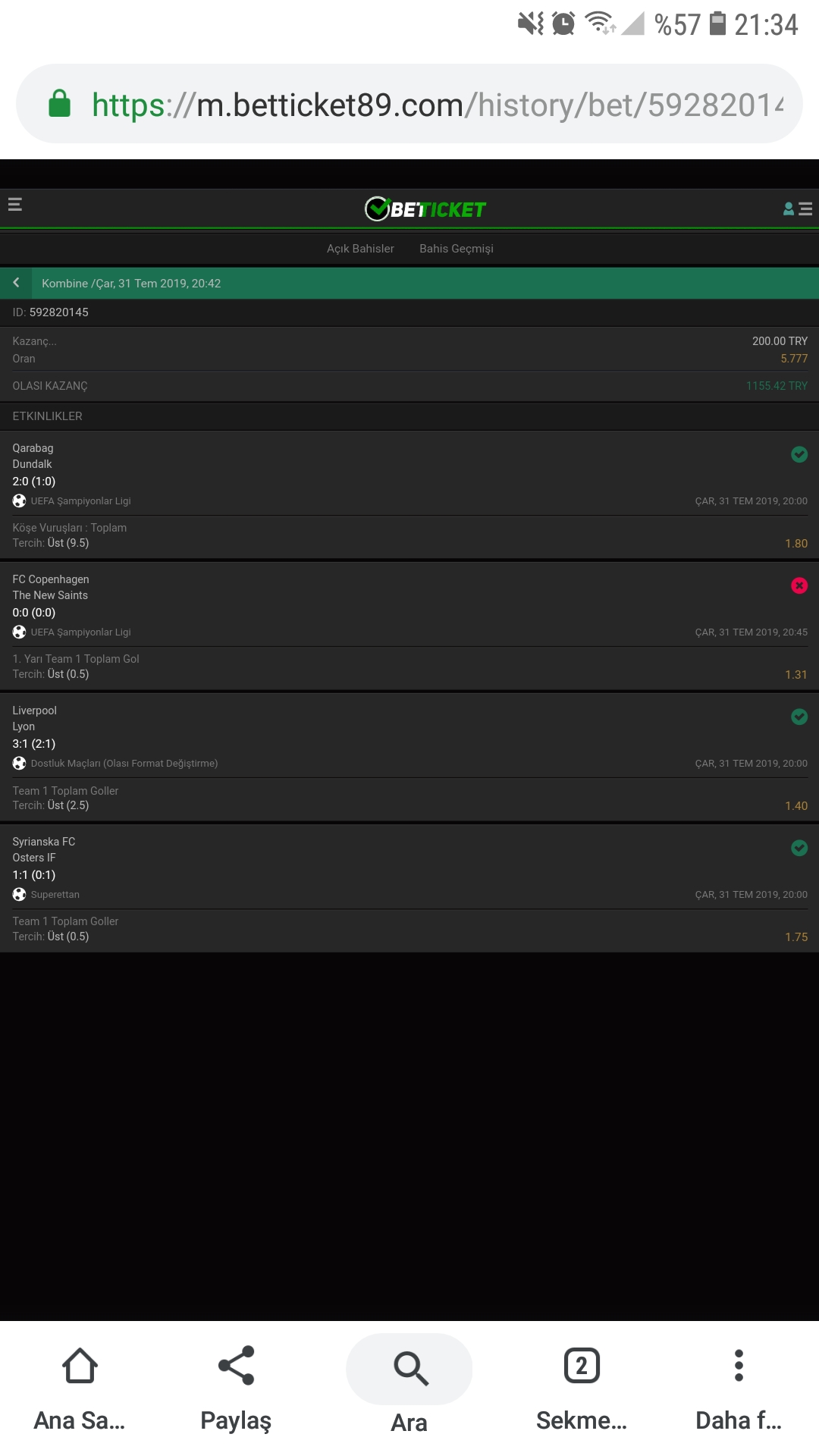Go back using the Kombine arrow
Viewport: 819px width, 1456px height.
pos(16,283)
